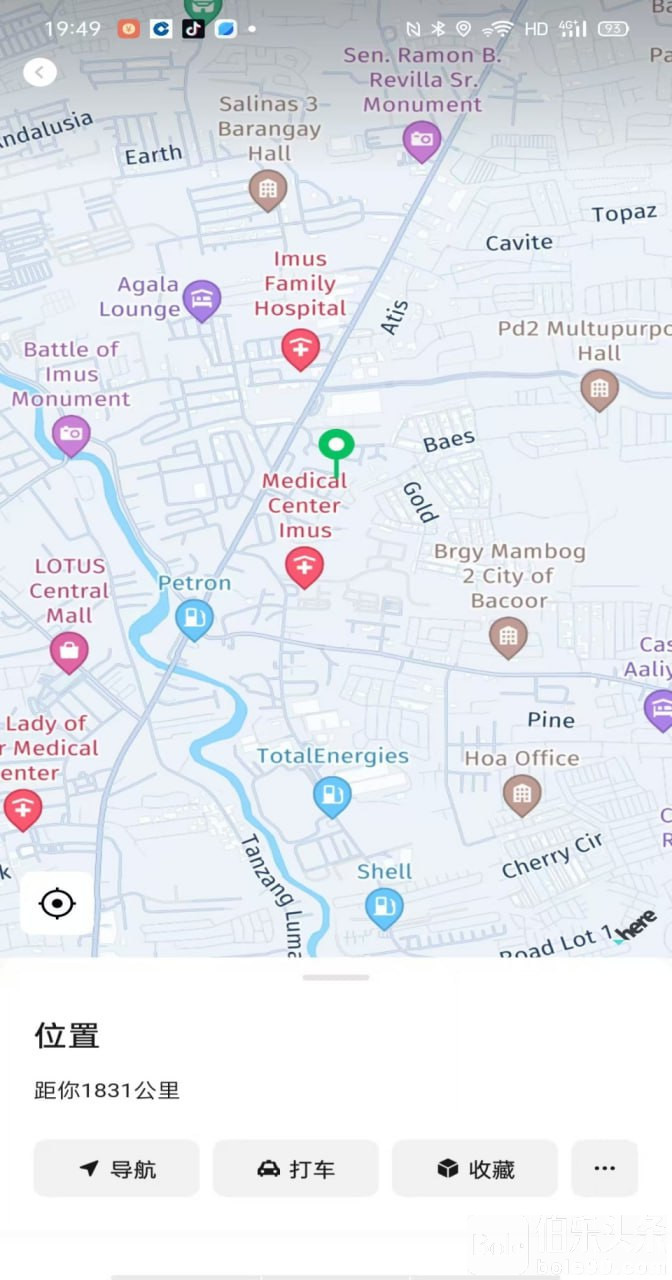This screenshot has width=672, height=1280.
Task: Select TotalEnergies gas station marker
Action: click(x=332, y=797)
